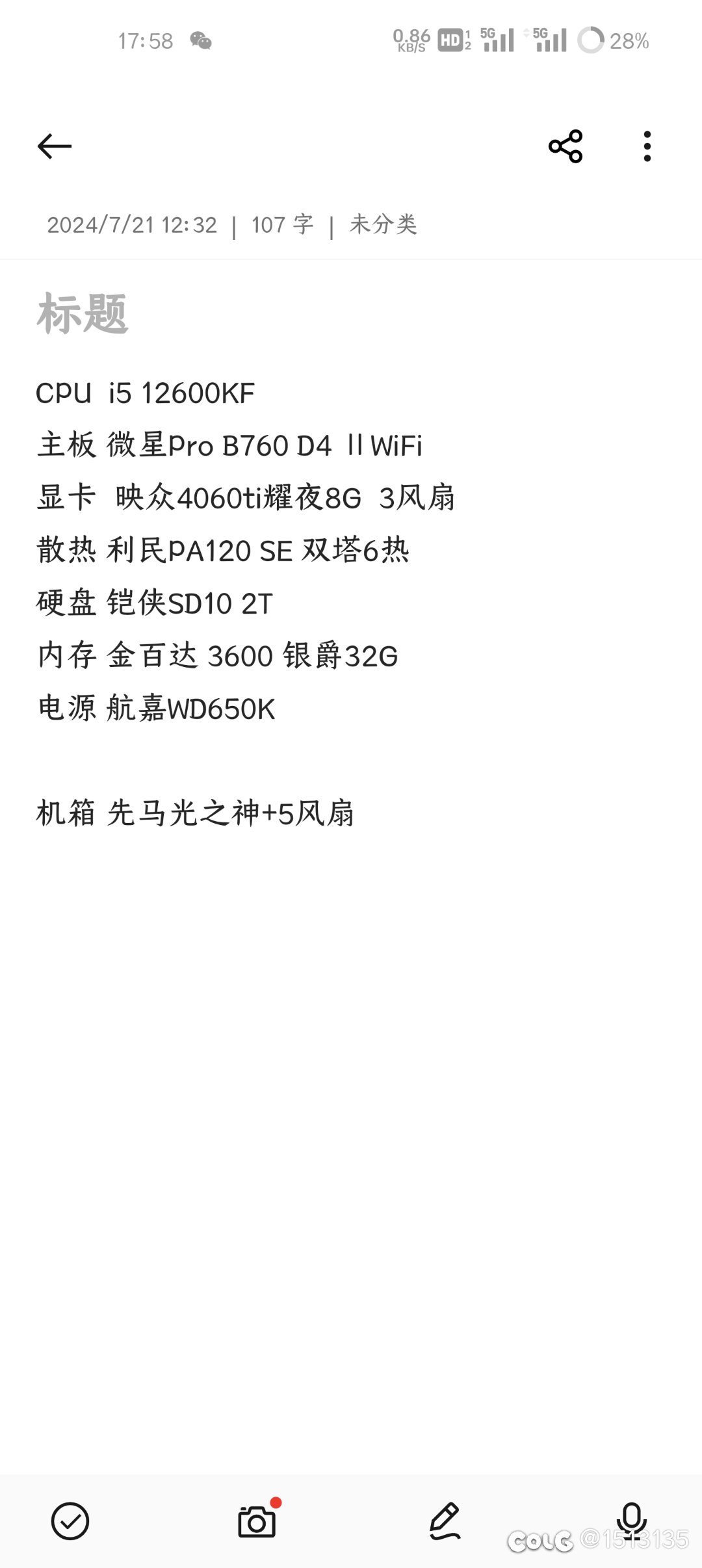Open the 未分类 category selector
This screenshot has width=702, height=1568.
[x=383, y=224]
